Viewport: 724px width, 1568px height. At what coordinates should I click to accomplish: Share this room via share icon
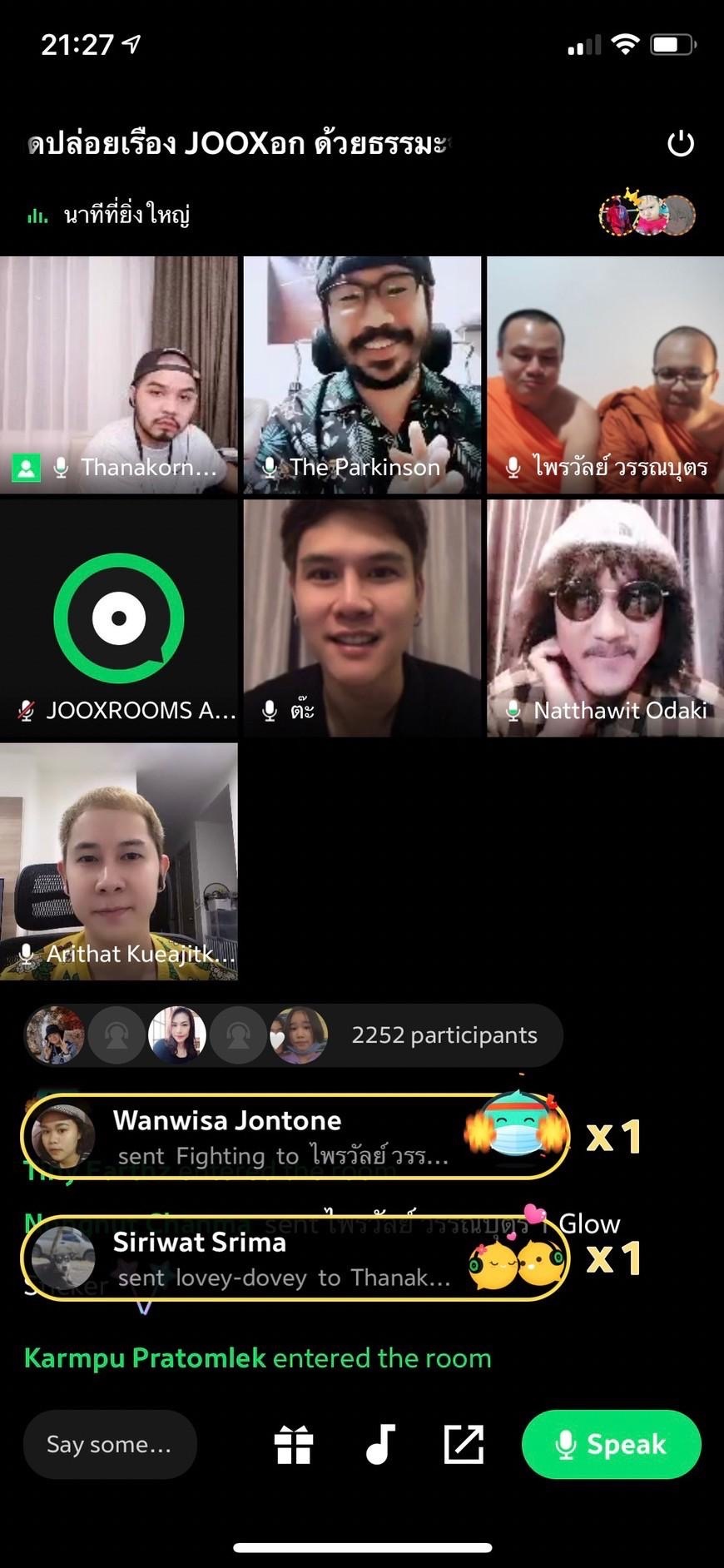[x=464, y=1444]
